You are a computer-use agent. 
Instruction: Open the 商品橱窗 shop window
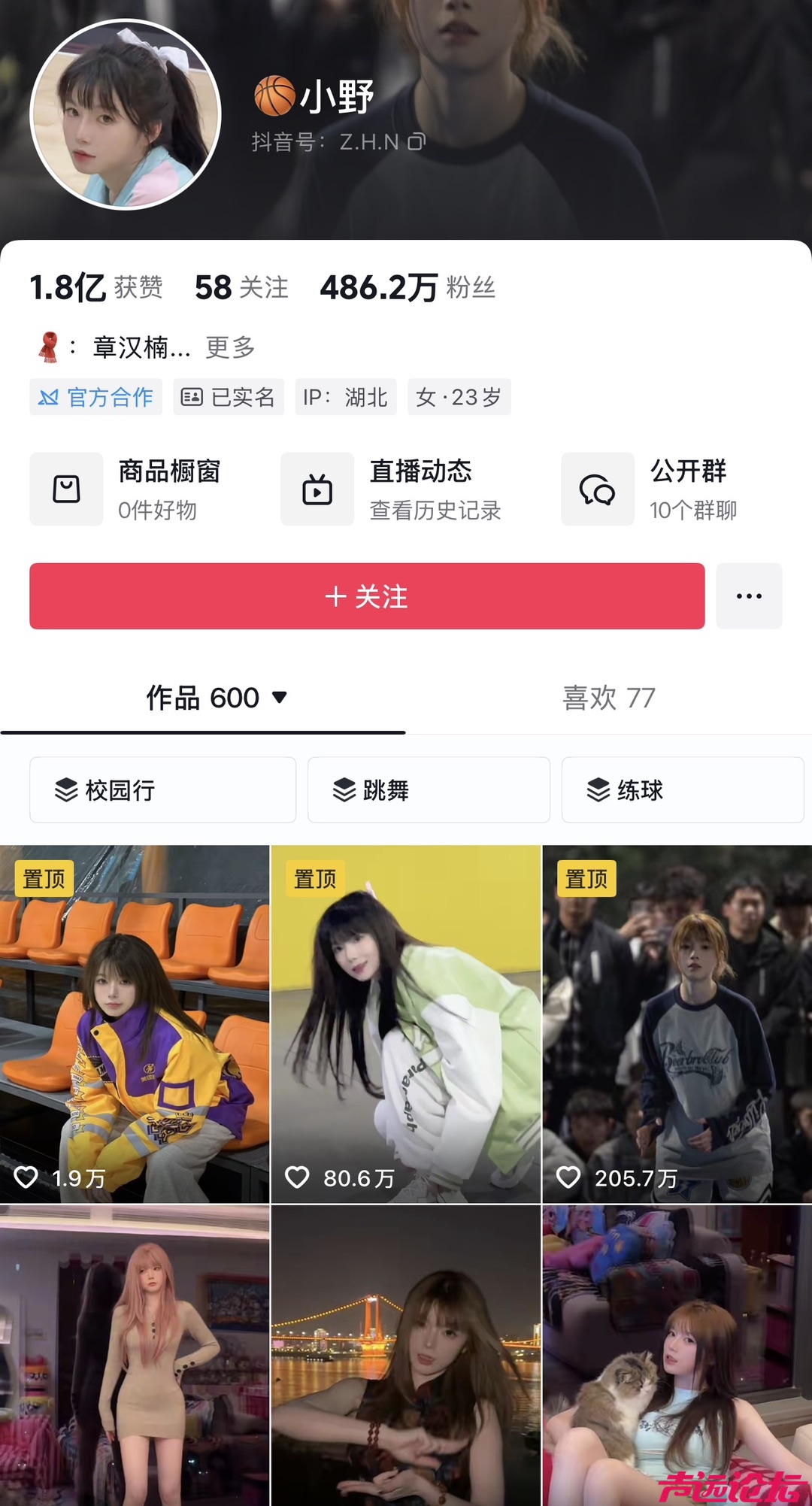126,489
